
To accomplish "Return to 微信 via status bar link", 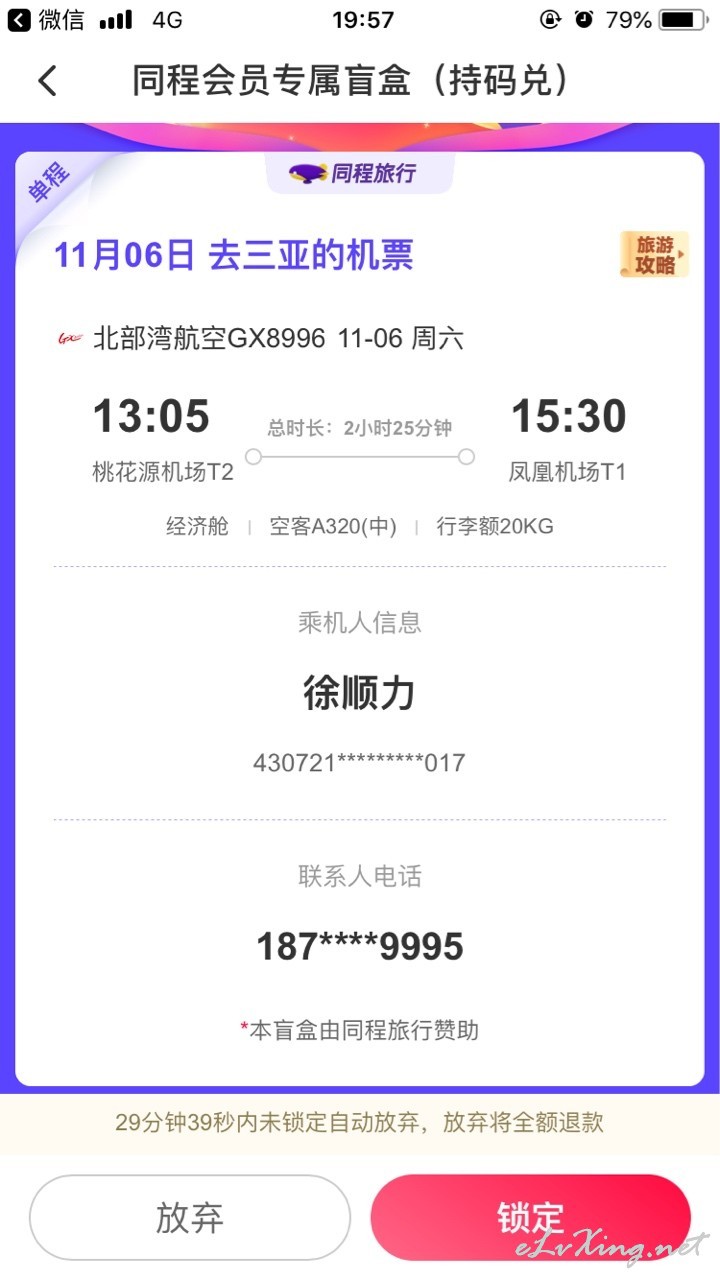I will [46, 20].
